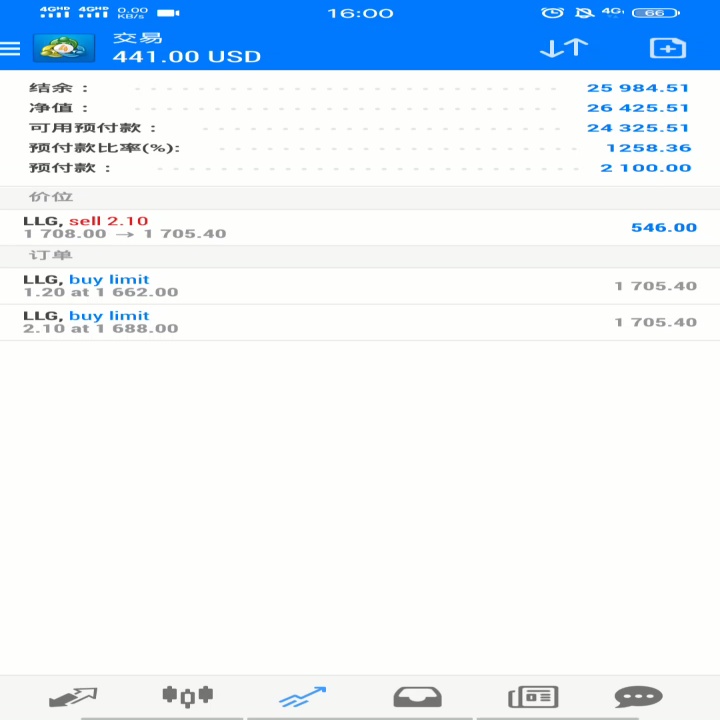Switch to the candlestick chart tab
The width and height of the screenshot is (720, 720).
coord(187,696)
